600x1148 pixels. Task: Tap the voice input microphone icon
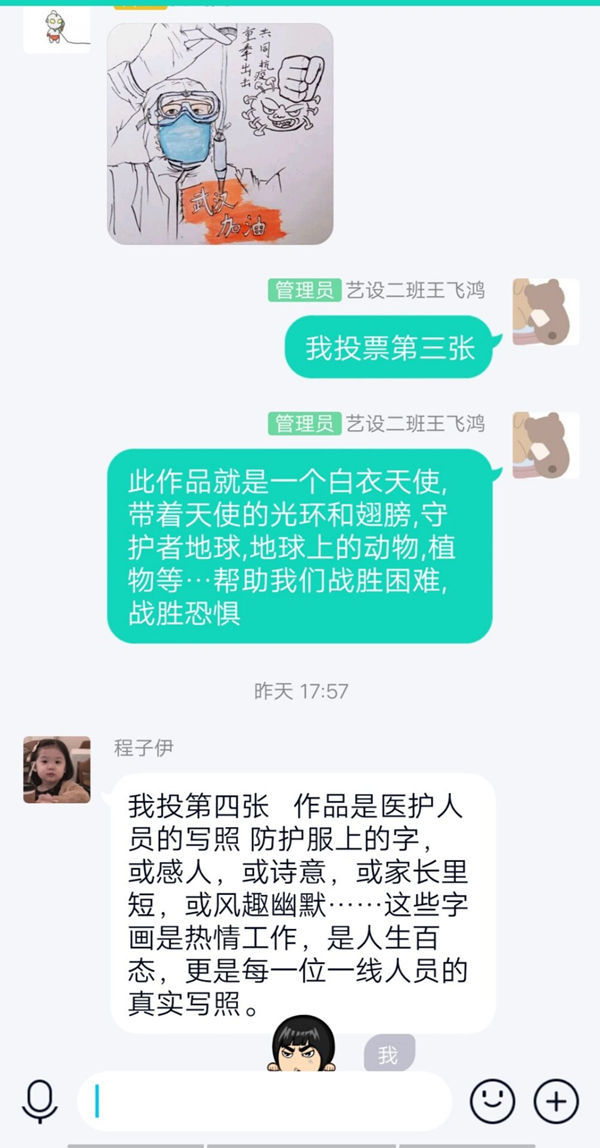(40, 1102)
